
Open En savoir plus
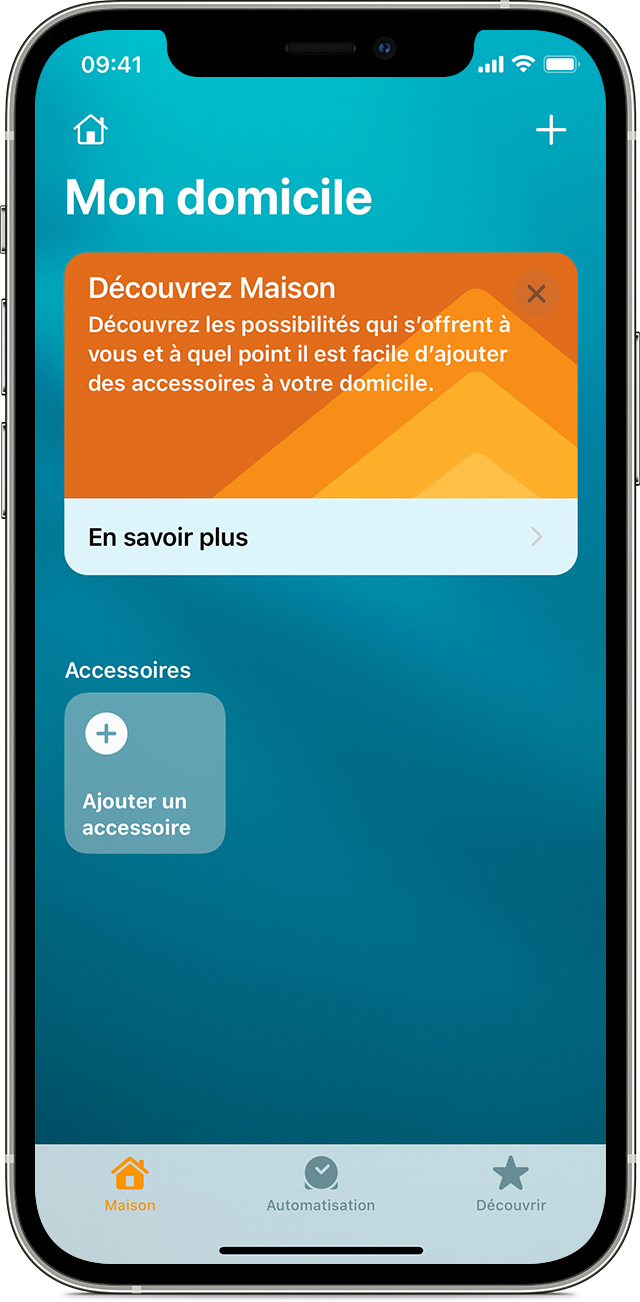tap(320, 537)
